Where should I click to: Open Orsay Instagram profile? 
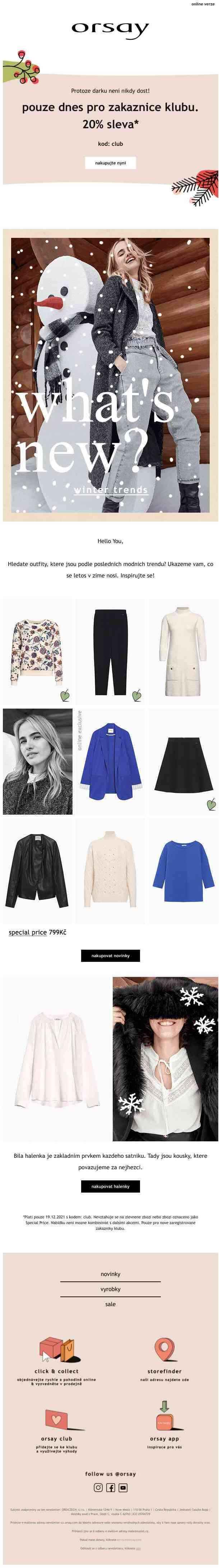tap(98, 1487)
